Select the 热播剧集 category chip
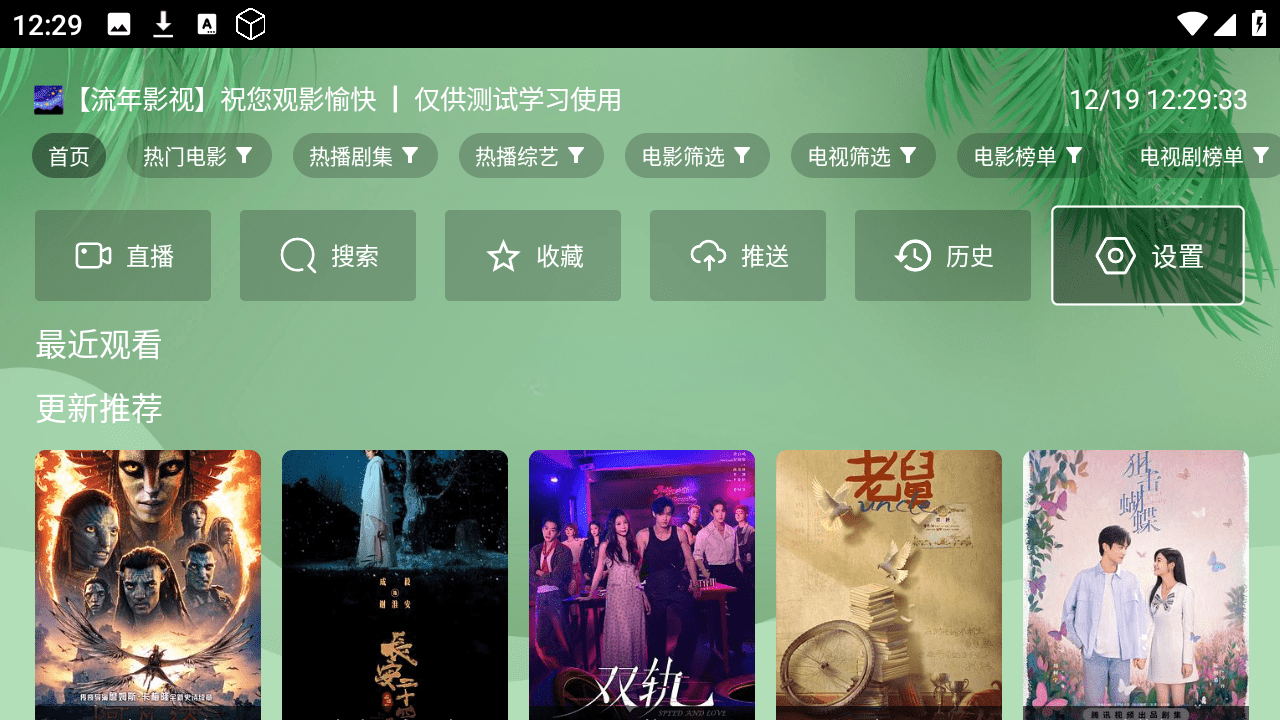 coord(364,156)
